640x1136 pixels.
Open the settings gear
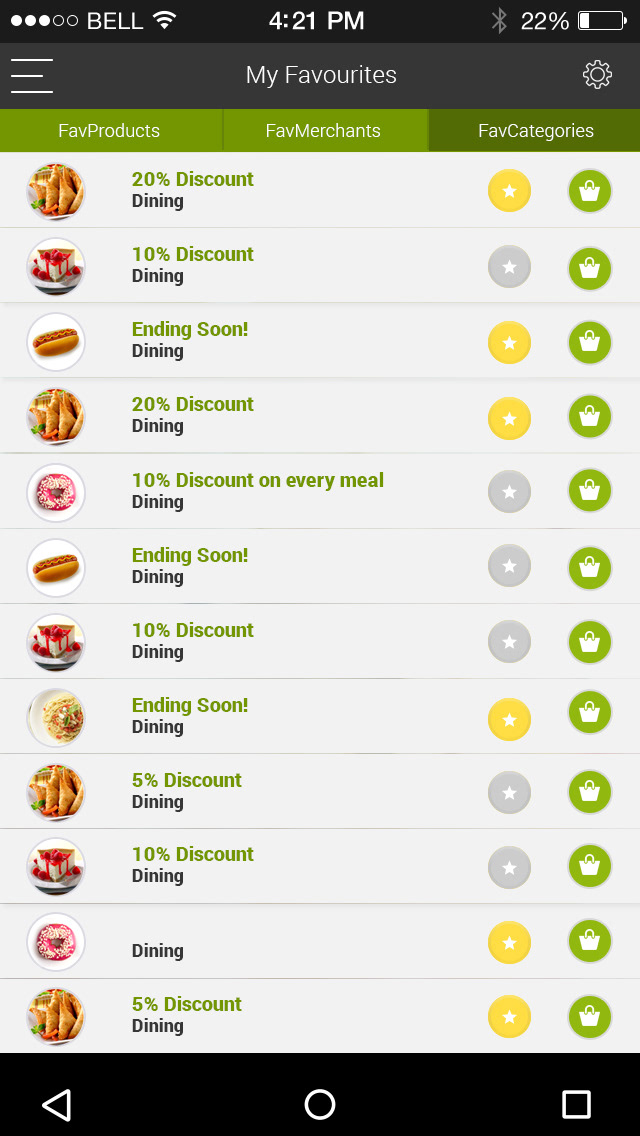597,75
